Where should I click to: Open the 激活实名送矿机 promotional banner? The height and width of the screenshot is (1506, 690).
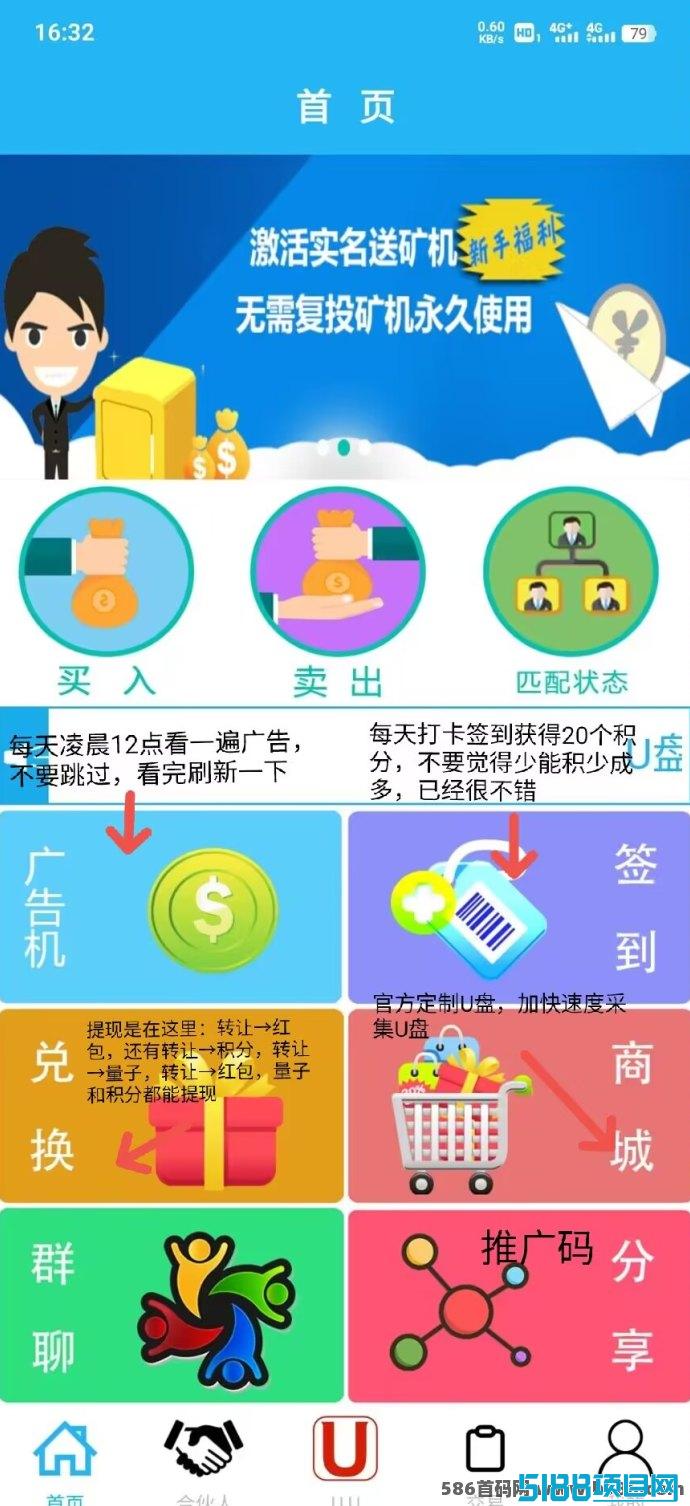click(x=345, y=317)
